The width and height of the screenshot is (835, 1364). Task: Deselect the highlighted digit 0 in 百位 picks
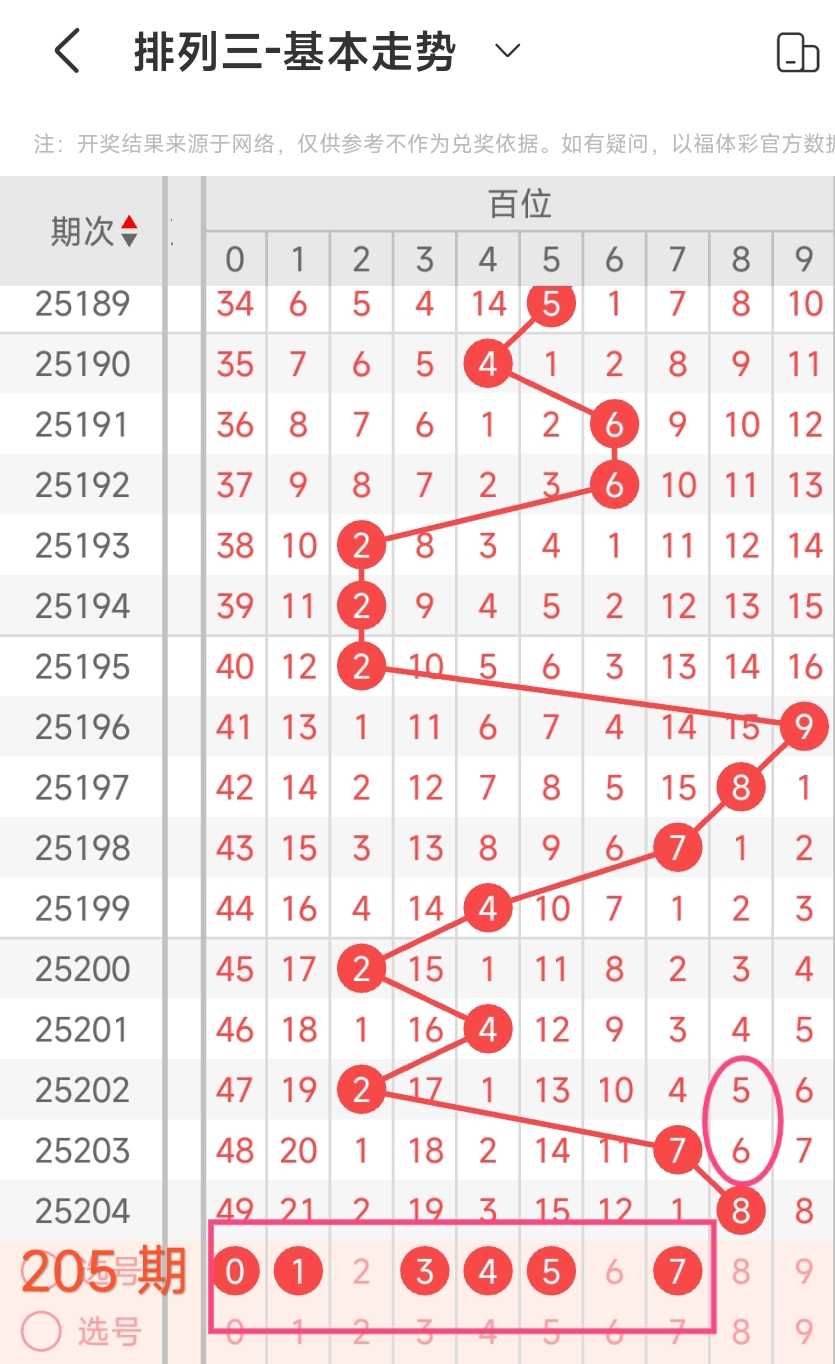coord(235,1272)
